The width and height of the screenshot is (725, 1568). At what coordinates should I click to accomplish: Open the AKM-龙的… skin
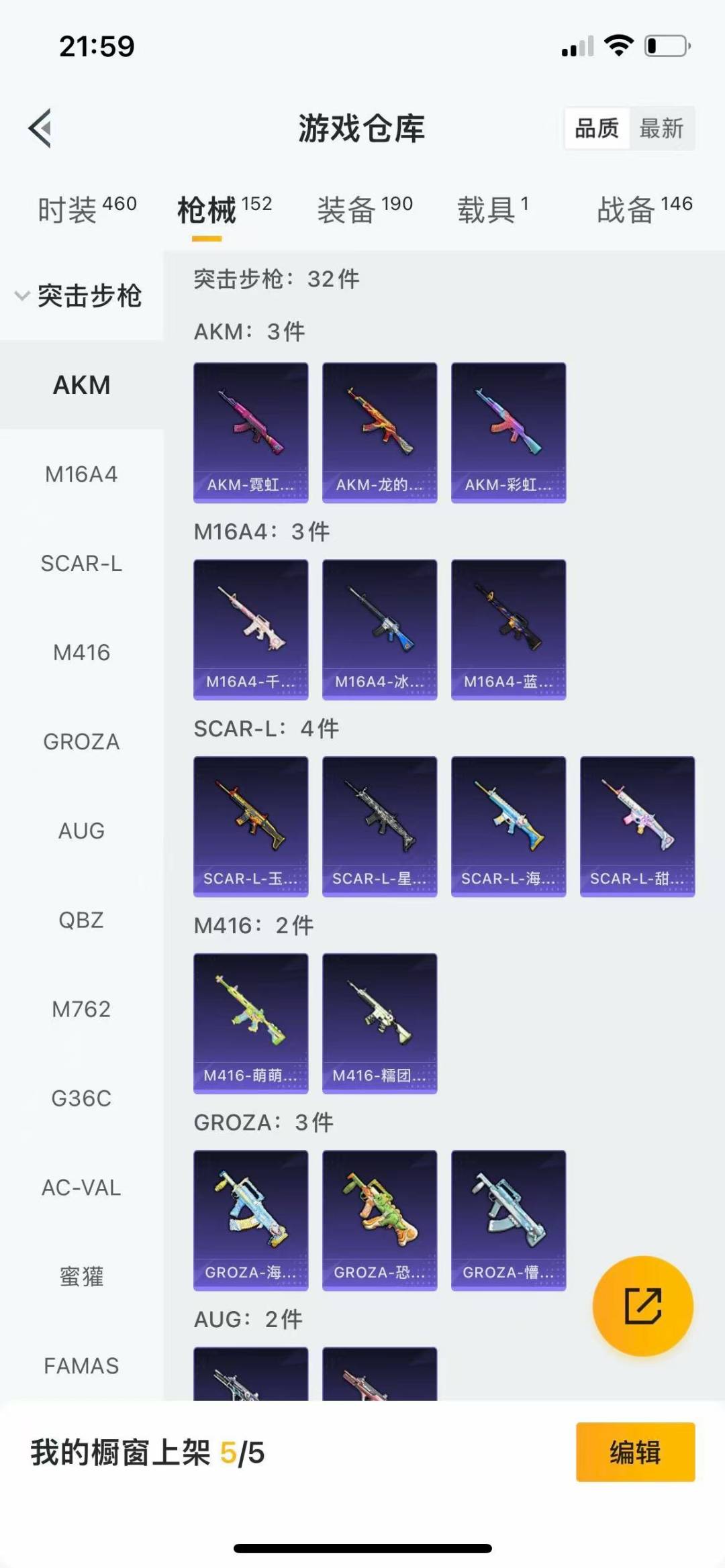379,432
